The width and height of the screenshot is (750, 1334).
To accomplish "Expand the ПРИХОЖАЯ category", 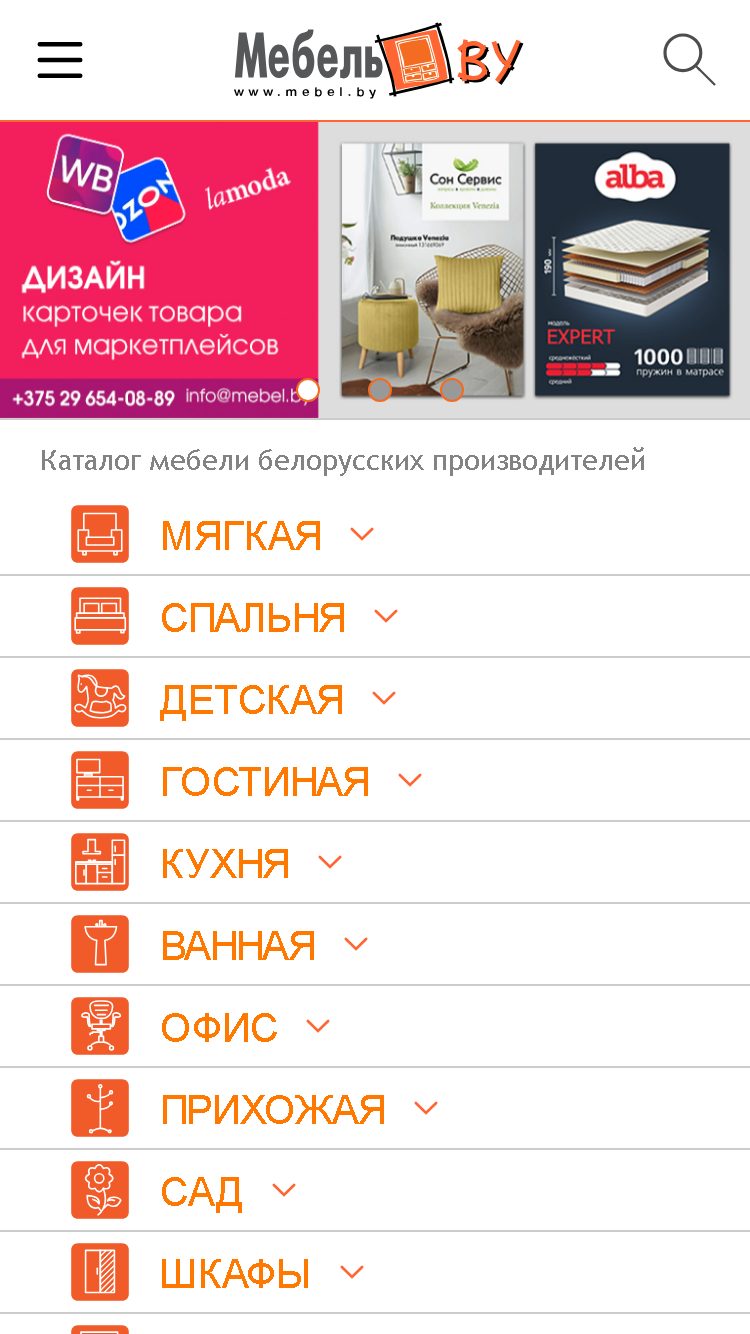I will pyautogui.click(x=375, y=1109).
